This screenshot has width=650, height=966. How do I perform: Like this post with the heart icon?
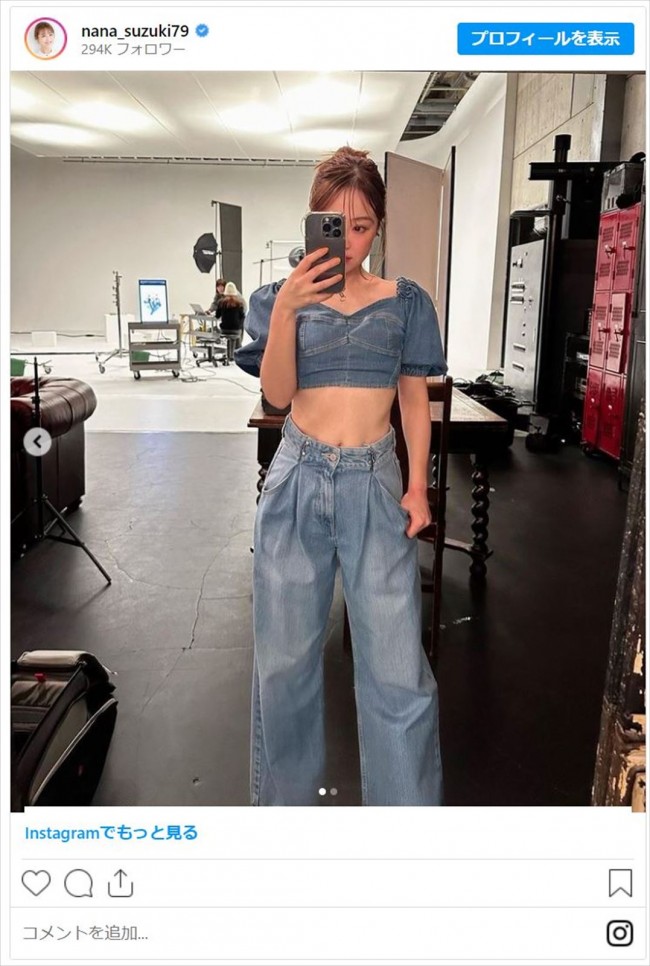(36, 883)
